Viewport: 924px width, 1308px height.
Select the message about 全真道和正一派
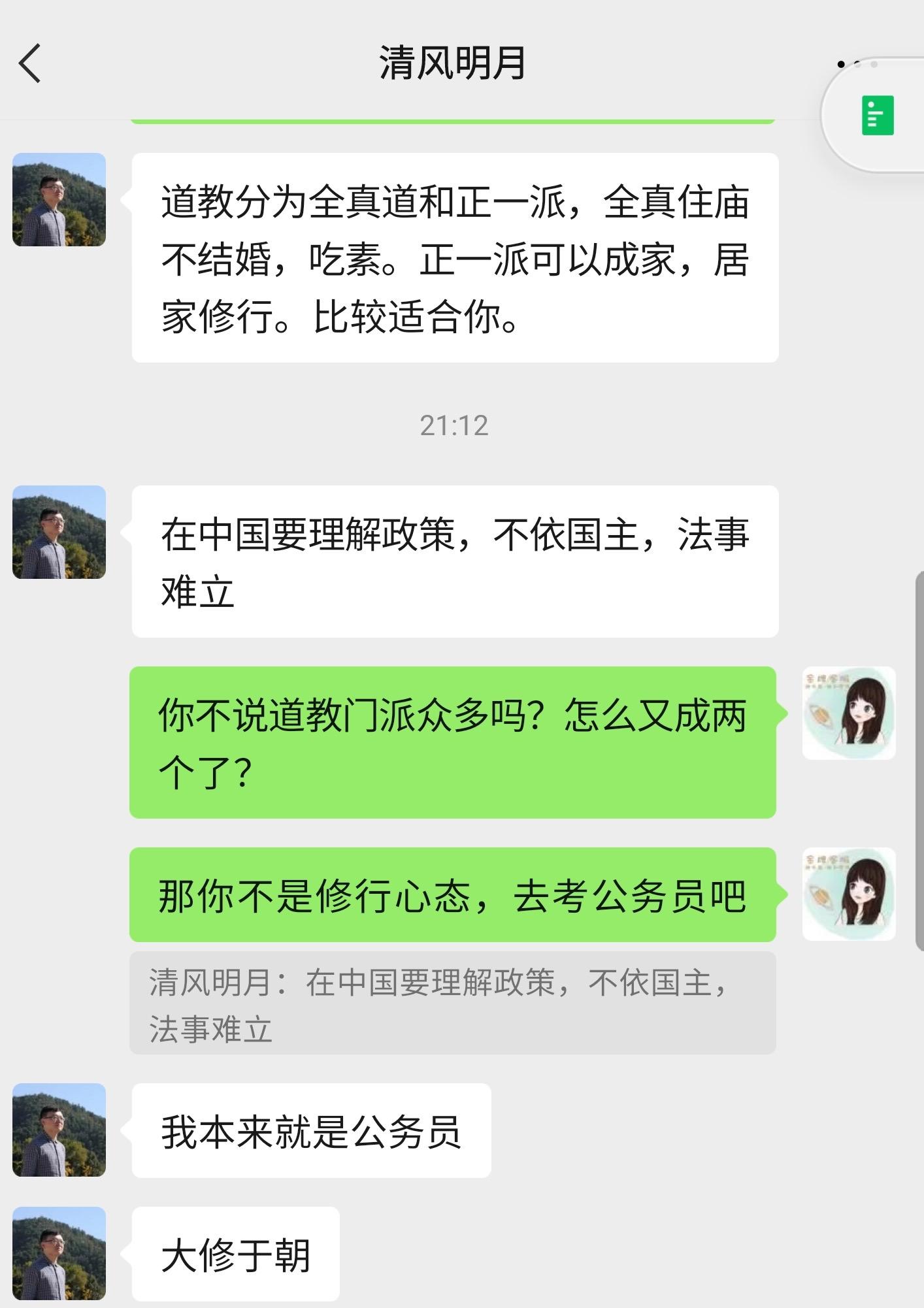455,257
